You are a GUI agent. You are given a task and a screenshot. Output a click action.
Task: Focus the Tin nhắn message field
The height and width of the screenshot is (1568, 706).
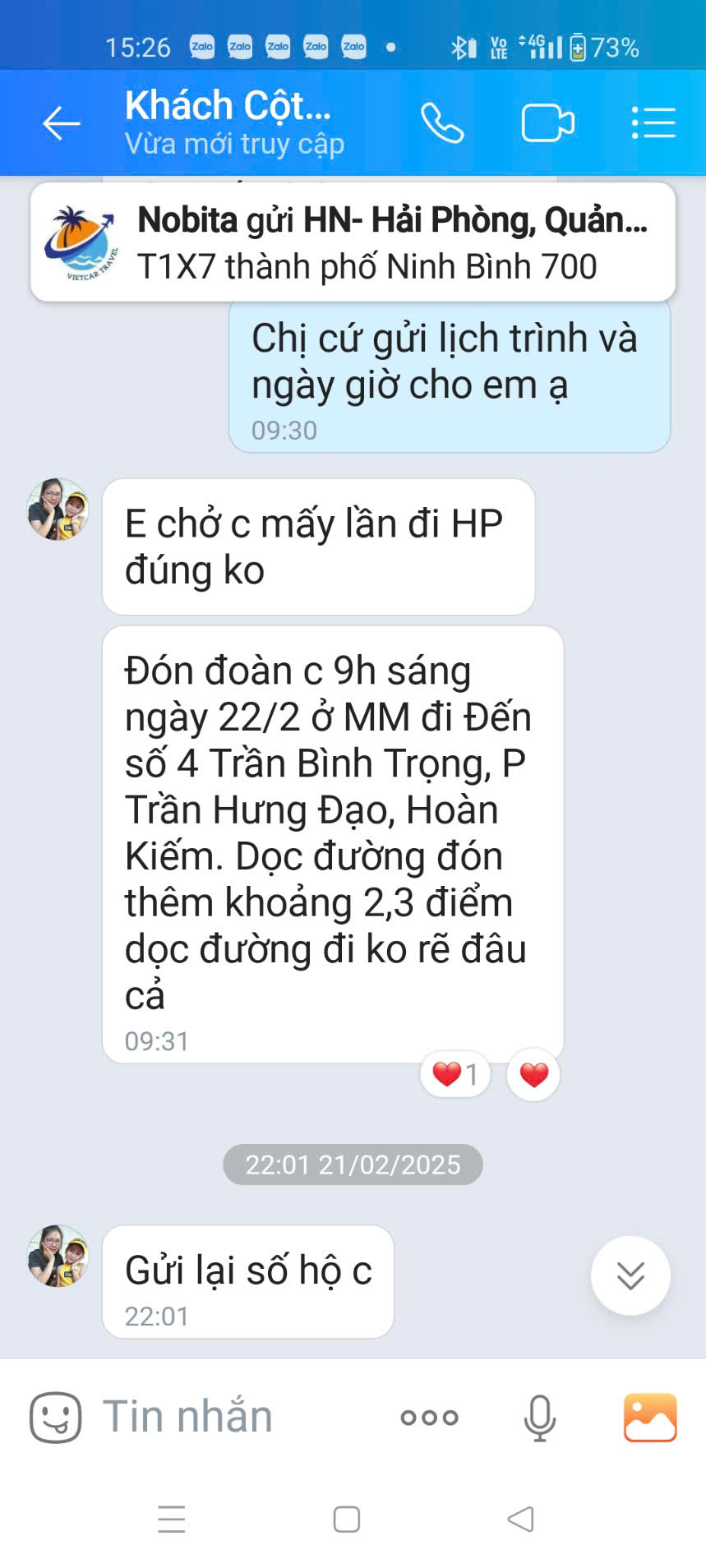click(238, 1417)
